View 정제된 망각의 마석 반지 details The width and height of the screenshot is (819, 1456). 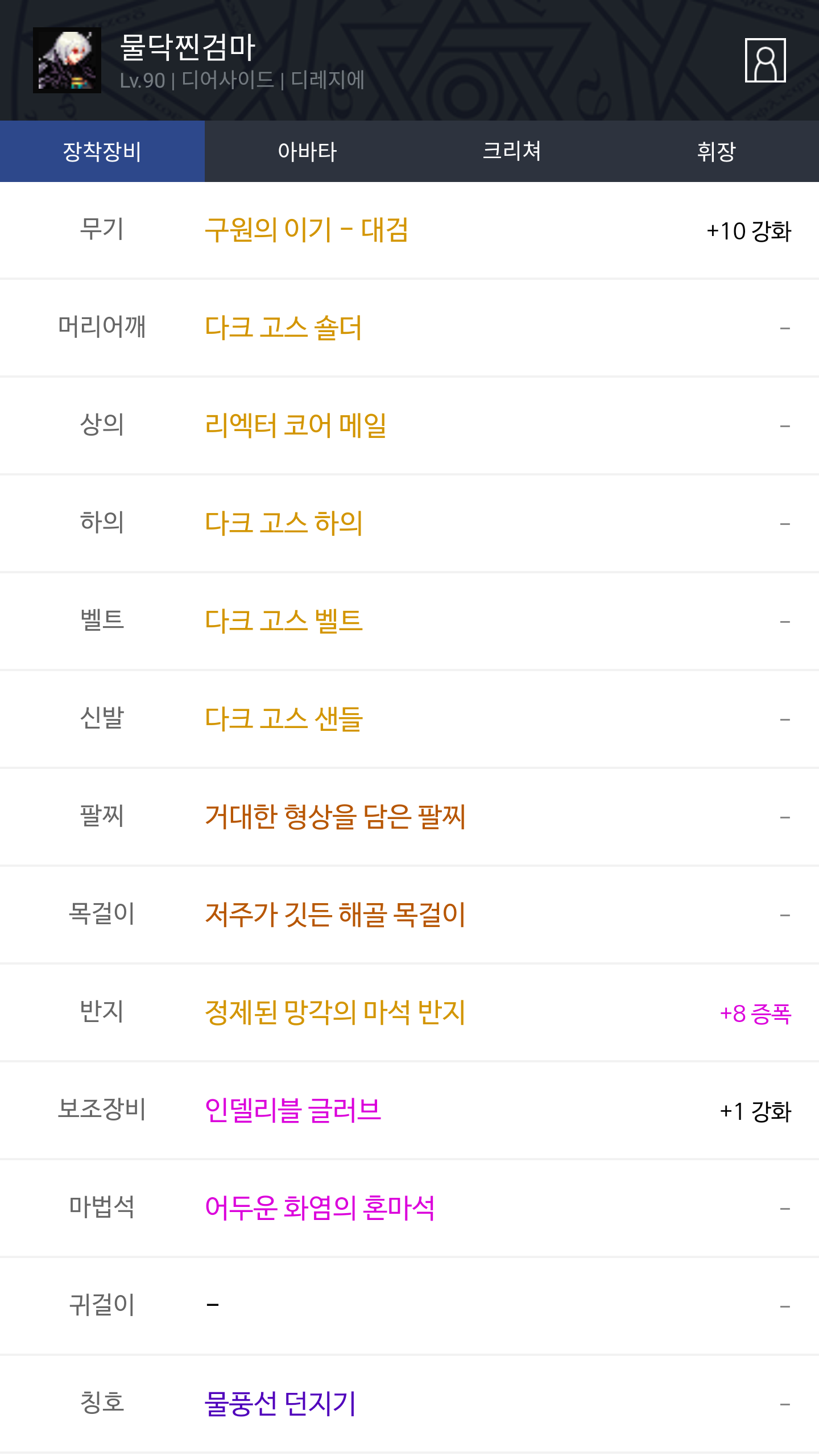click(336, 1013)
